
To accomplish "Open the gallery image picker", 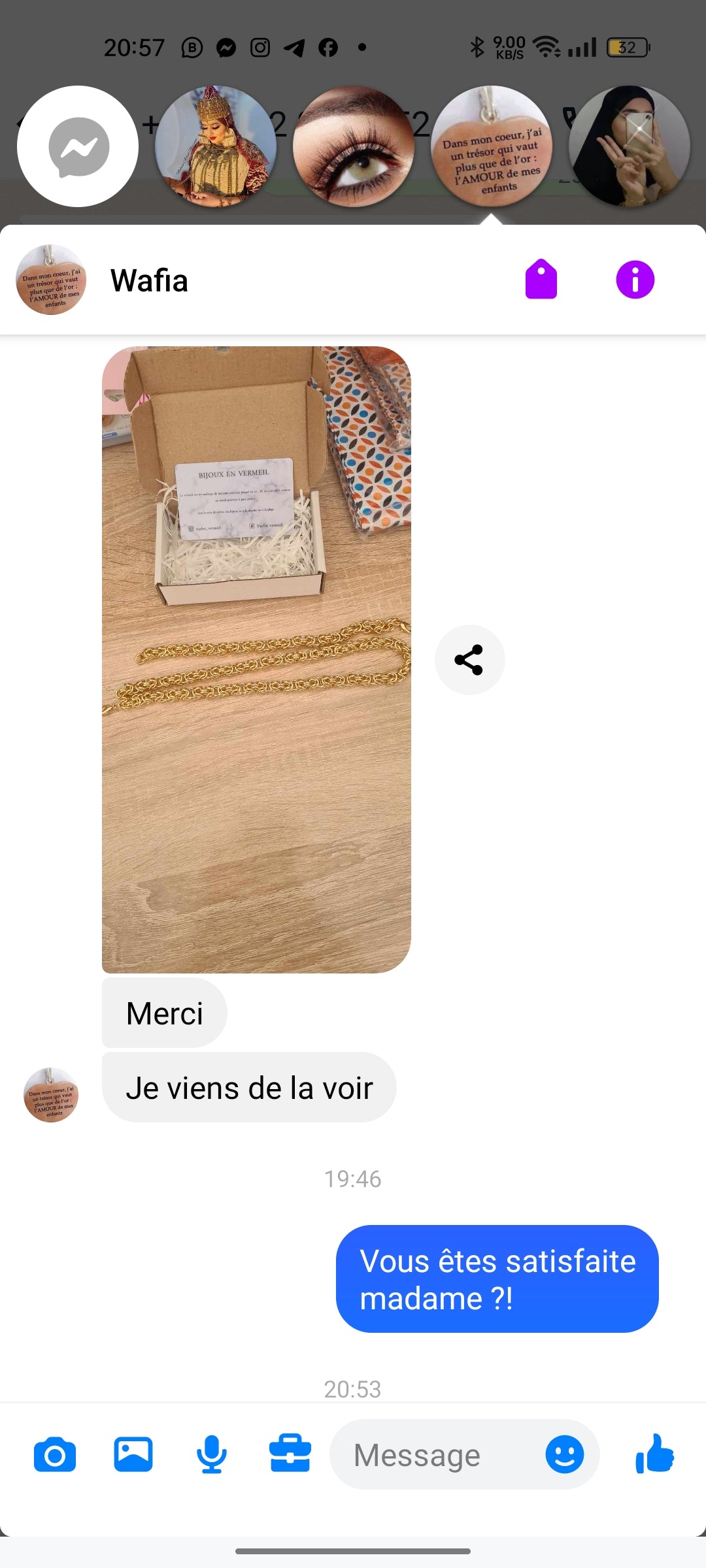I will click(133, 1454).
